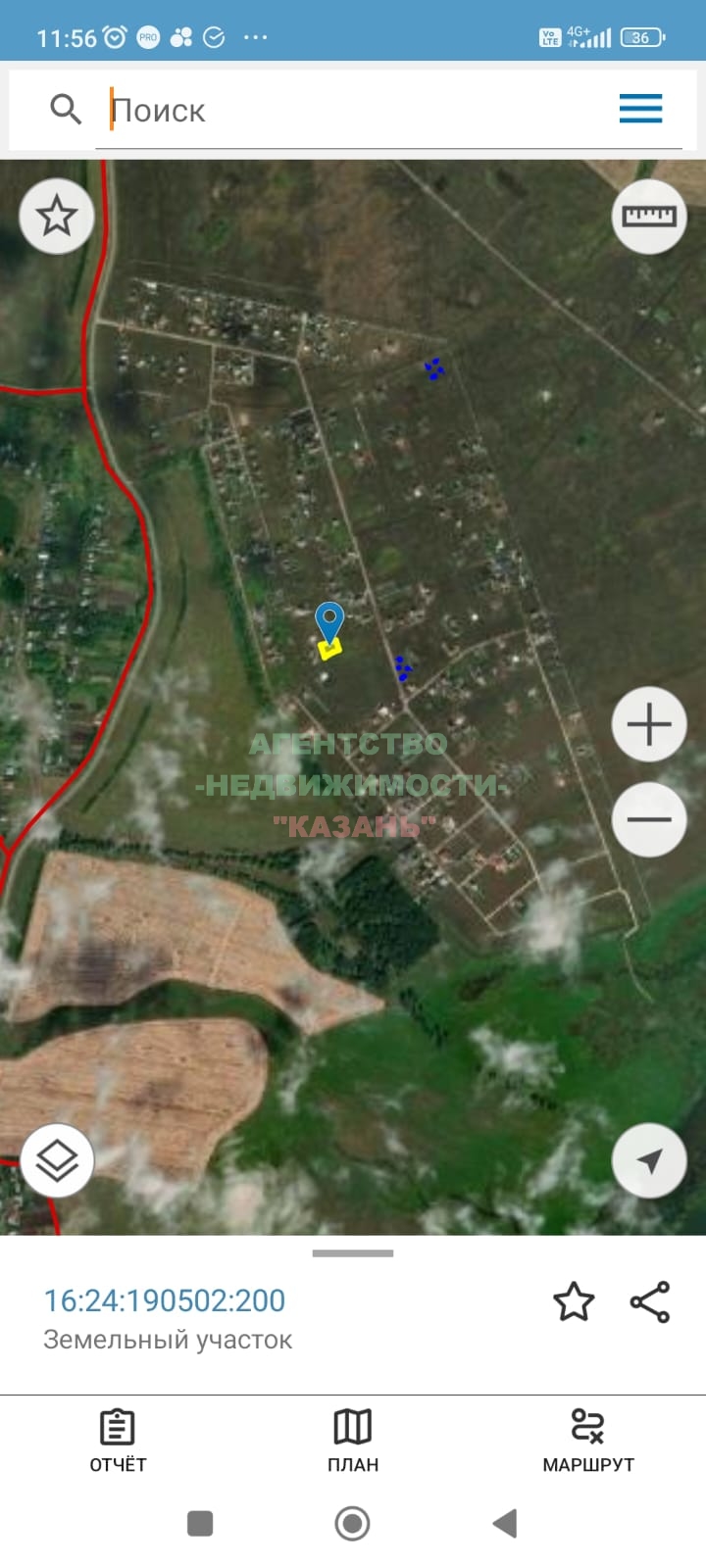The width and height of the screenshot is (706, 1568).
Task: Center map on my location
Action: 649,1160
